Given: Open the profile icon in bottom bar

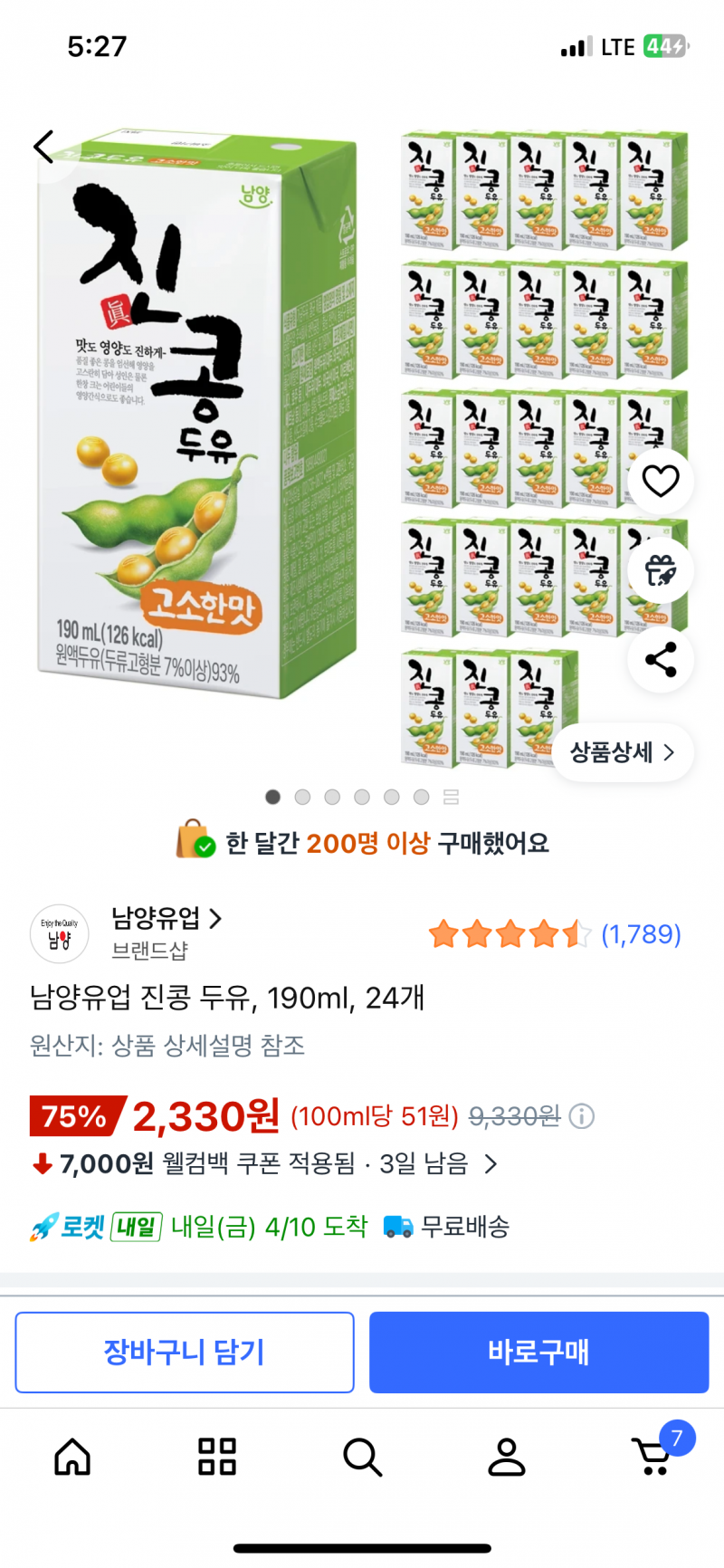Looking at the screenshot, I should pyautogui.click(x=508, y=1458).
